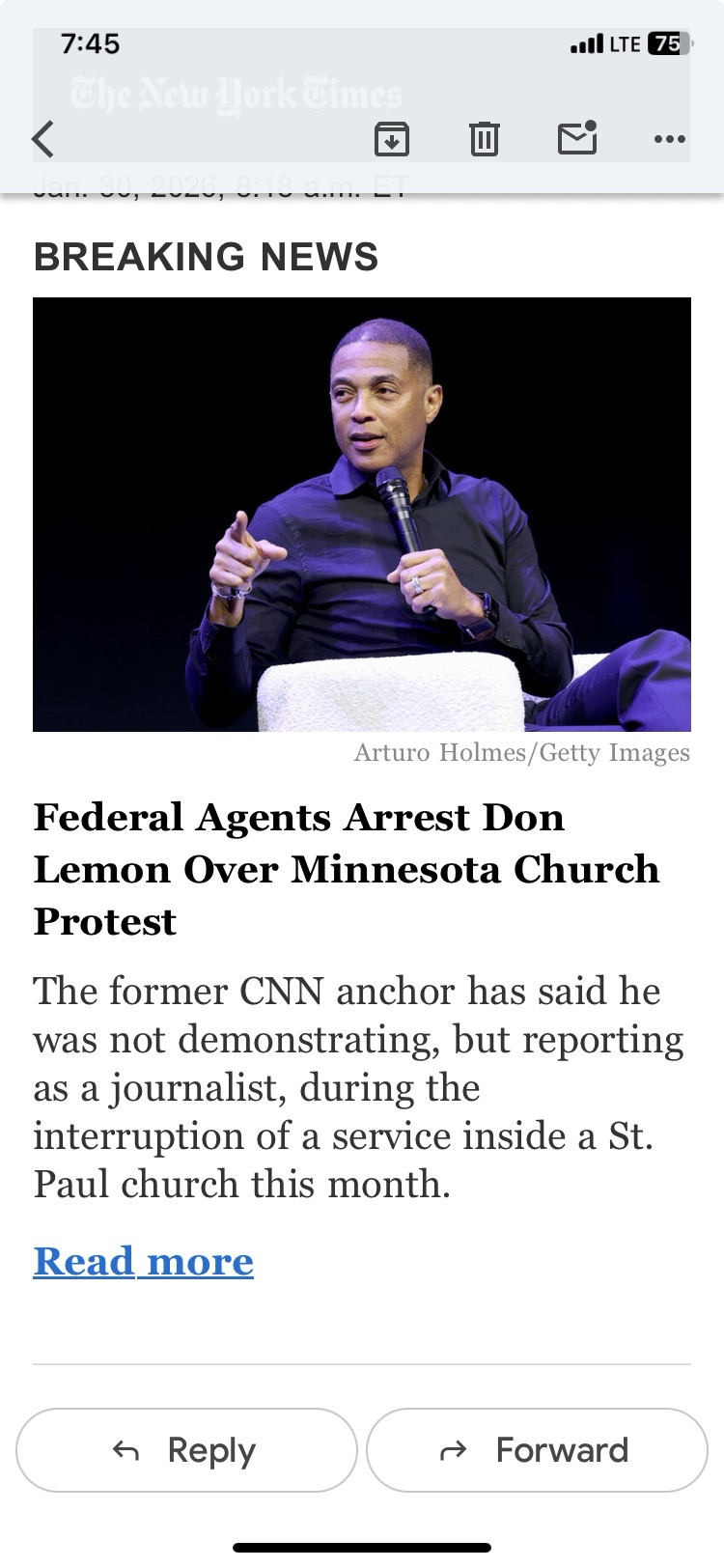Go back to the inbox
The height and width of the screenshot is (1568, 724).
coord(42,139)
